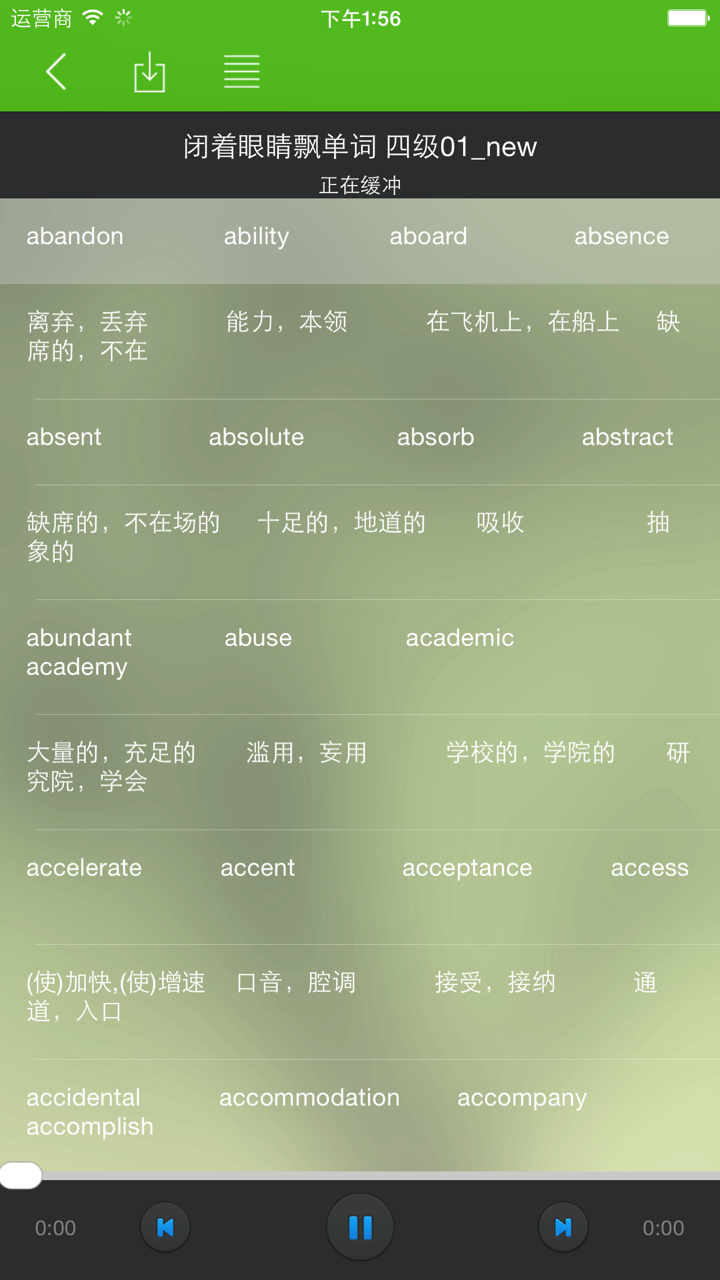Open the playlist menu icon
Viewport: 720px width, 1280px height.
(241, 72)
